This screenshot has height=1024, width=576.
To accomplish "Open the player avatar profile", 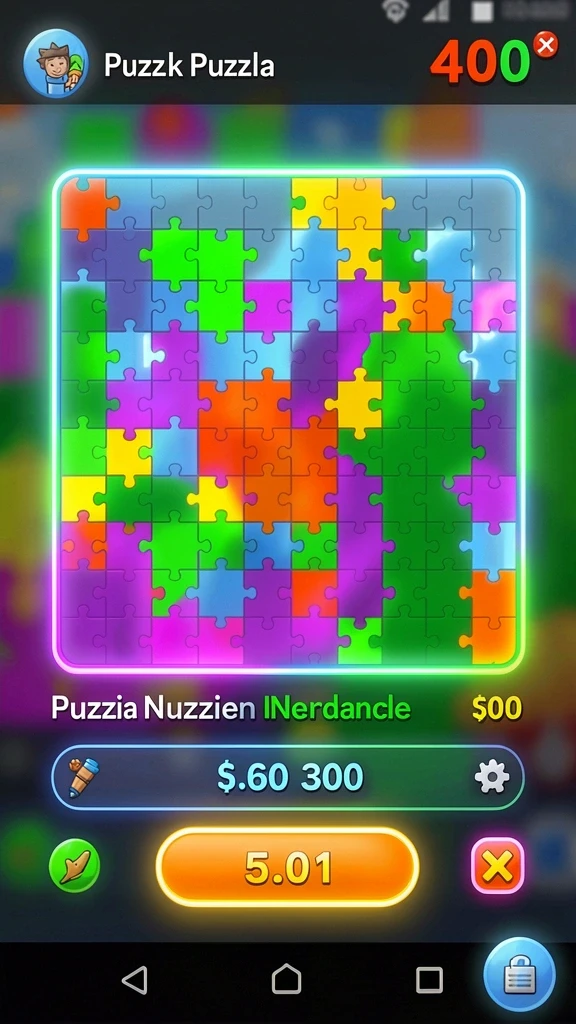I will [56, 63].
